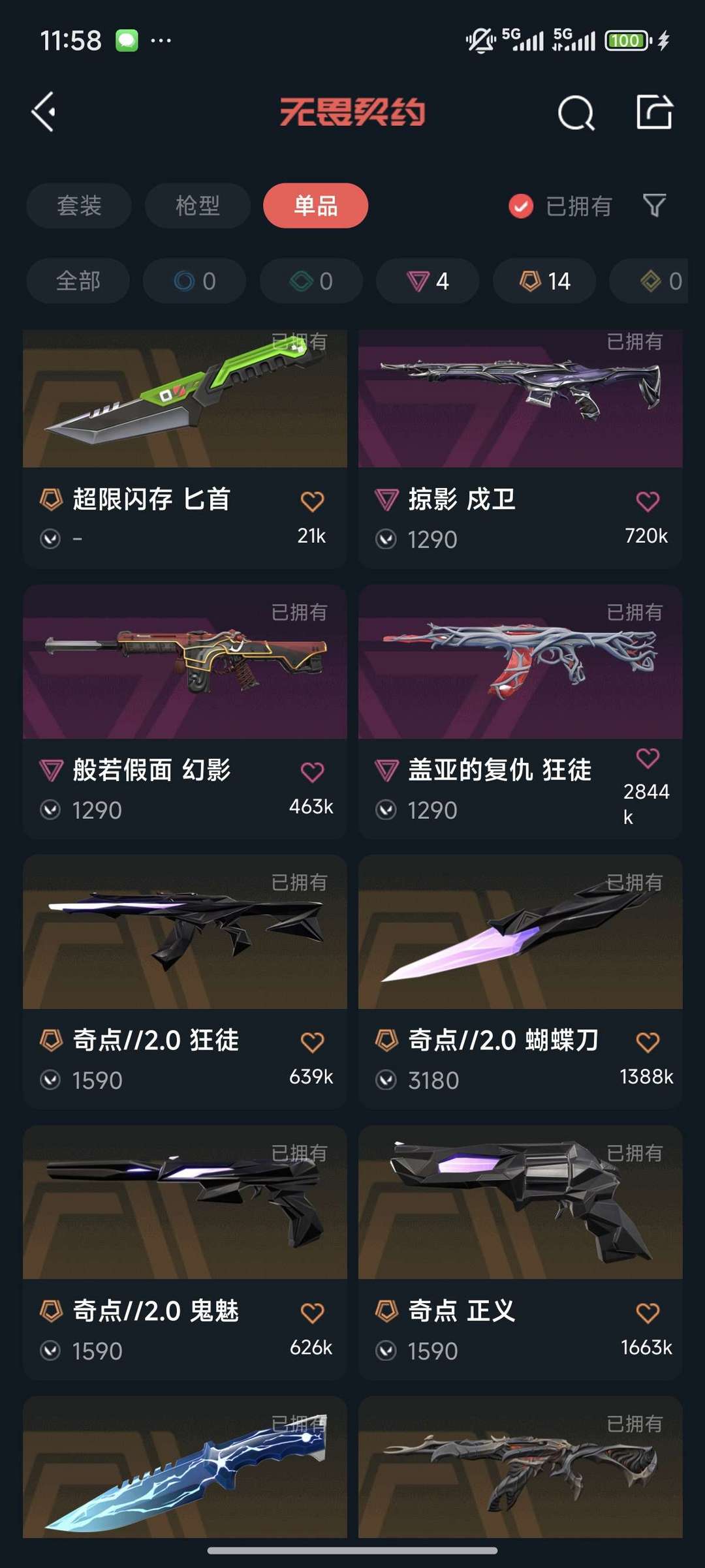The width and height of the screenshot is (705, 1568).
Task: Like the 奇点 正义 skin
Action: pyautogui.click(x=648, y=1314)
